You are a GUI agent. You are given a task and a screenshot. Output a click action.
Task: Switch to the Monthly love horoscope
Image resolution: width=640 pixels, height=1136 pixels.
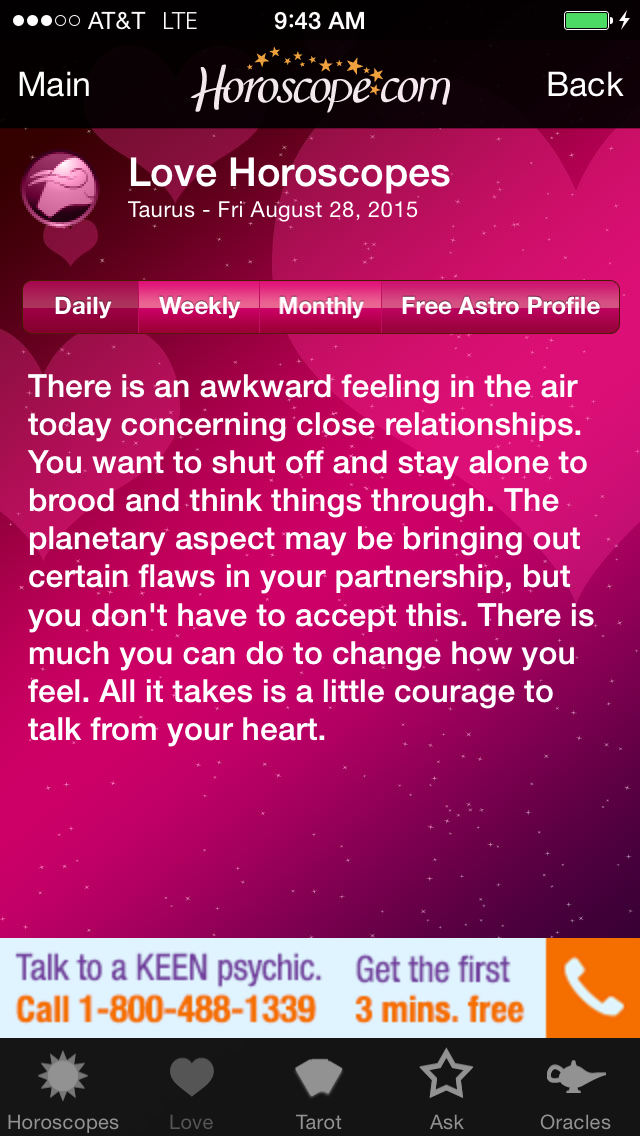pos(320,306)
